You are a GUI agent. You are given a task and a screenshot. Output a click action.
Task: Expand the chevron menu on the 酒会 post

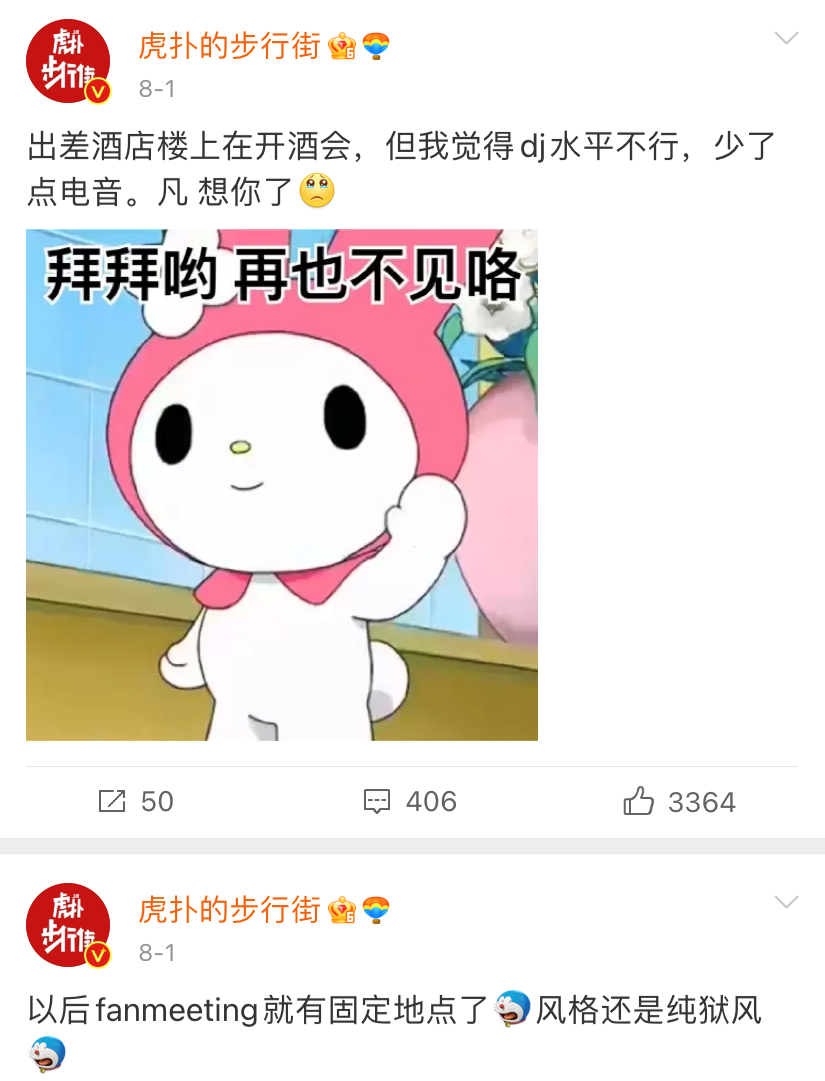tap(787, 39)
